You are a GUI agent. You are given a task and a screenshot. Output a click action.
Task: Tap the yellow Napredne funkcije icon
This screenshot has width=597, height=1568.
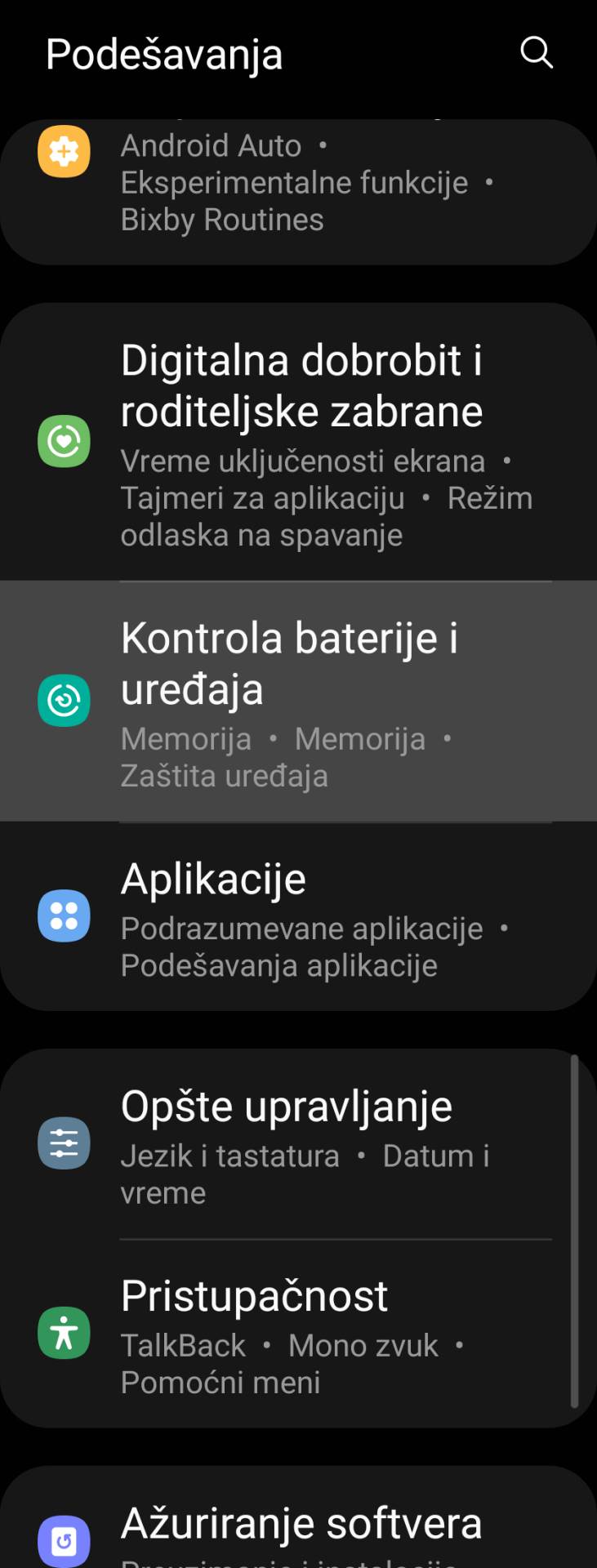pos(64,152)
